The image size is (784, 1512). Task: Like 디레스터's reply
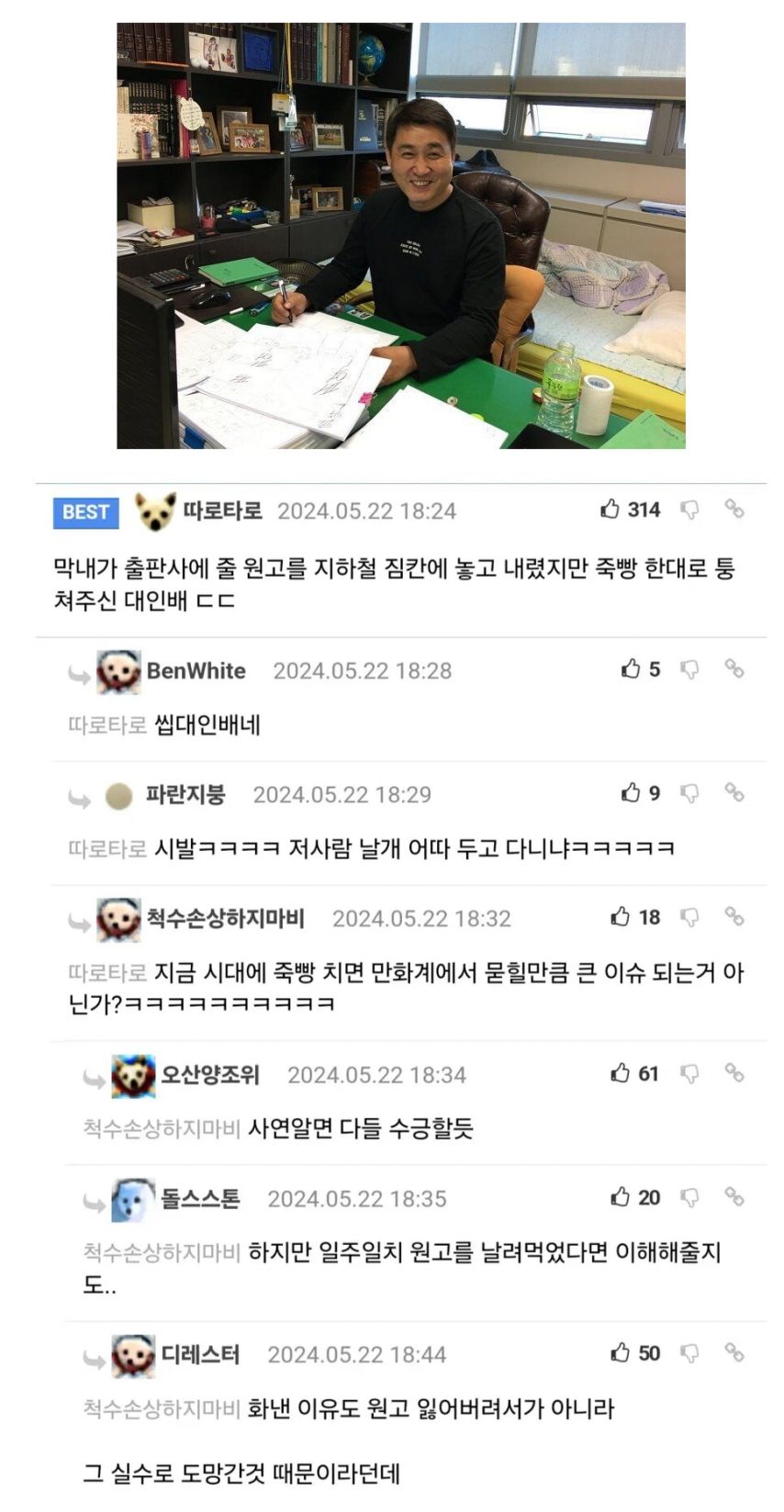point(621,1353)
